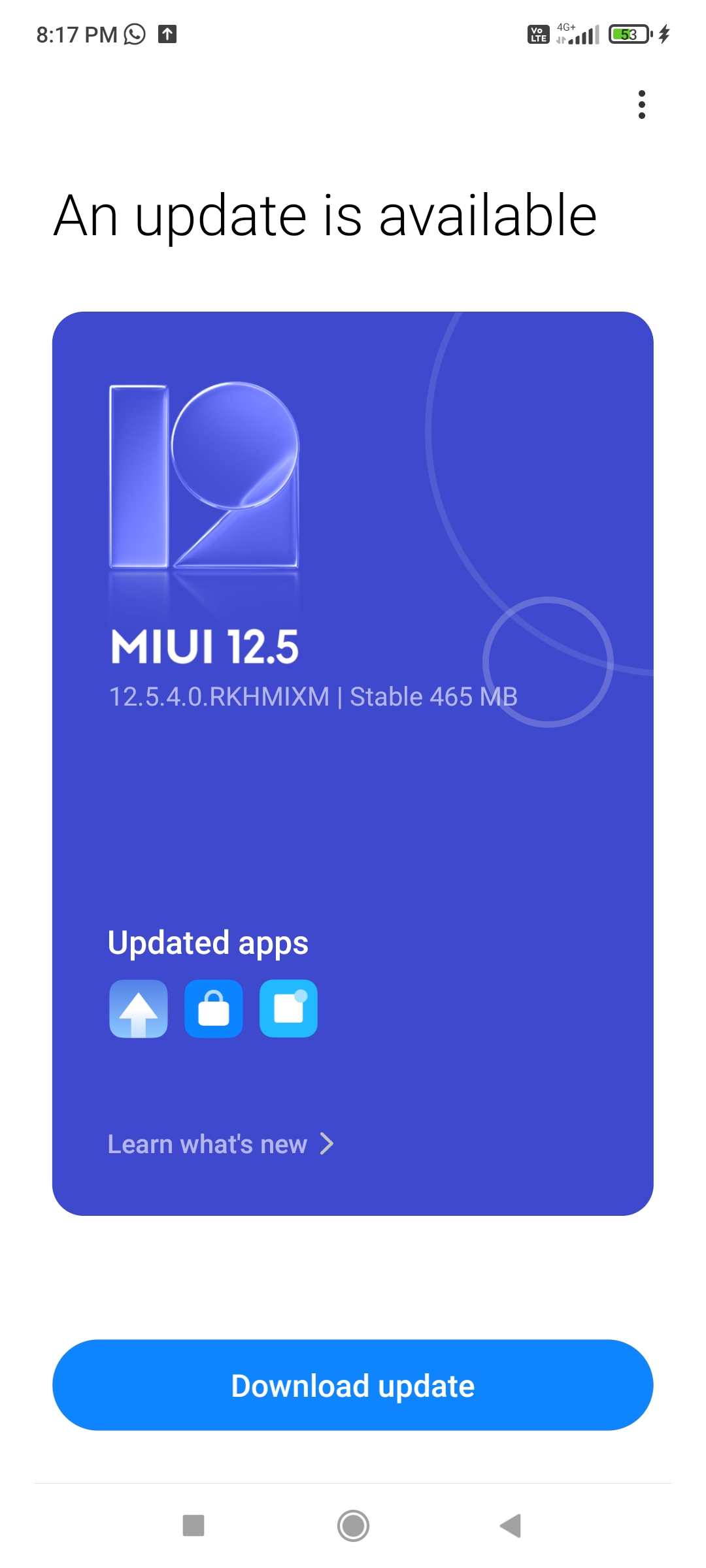Tap the Download update button
This screenshot has width=706, height=1568.
[x=353, y=1385]
